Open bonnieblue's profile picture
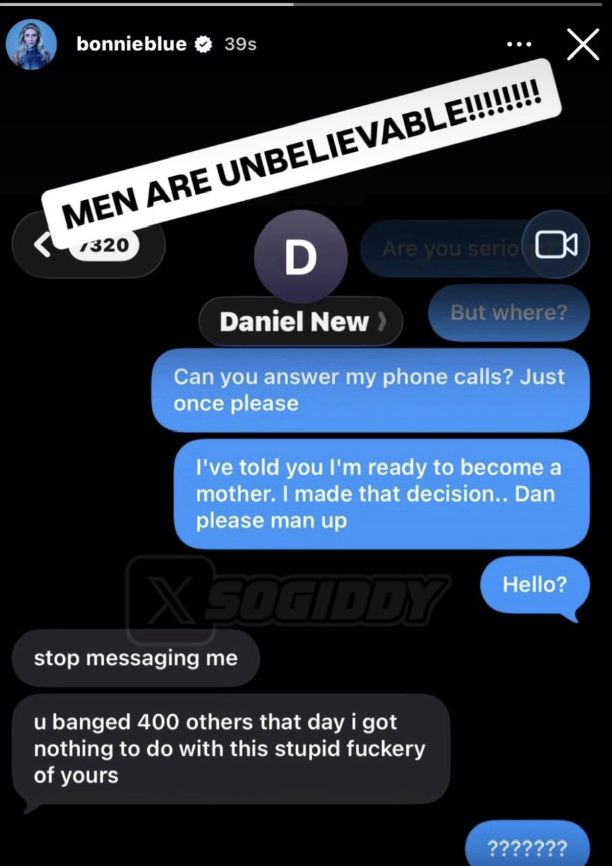Viewport: 612px width, 866px height. [28, 45]
